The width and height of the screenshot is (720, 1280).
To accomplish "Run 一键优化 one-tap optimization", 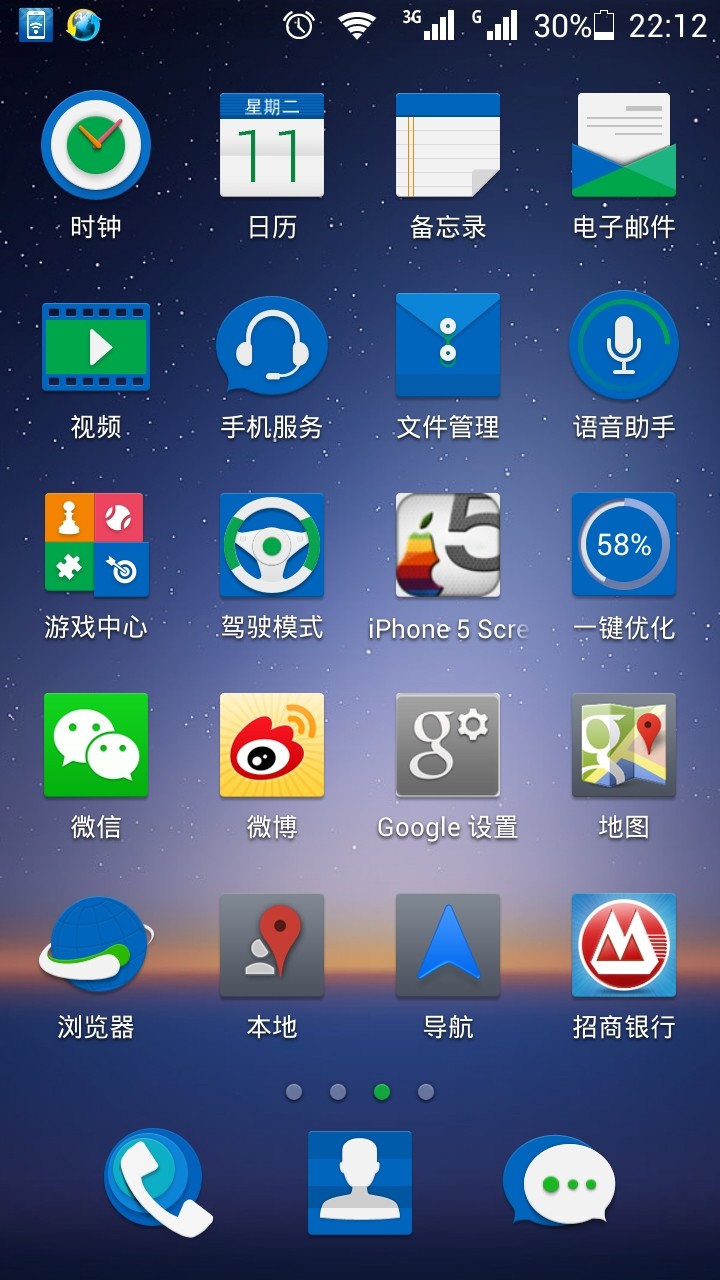I will [624, 545].
